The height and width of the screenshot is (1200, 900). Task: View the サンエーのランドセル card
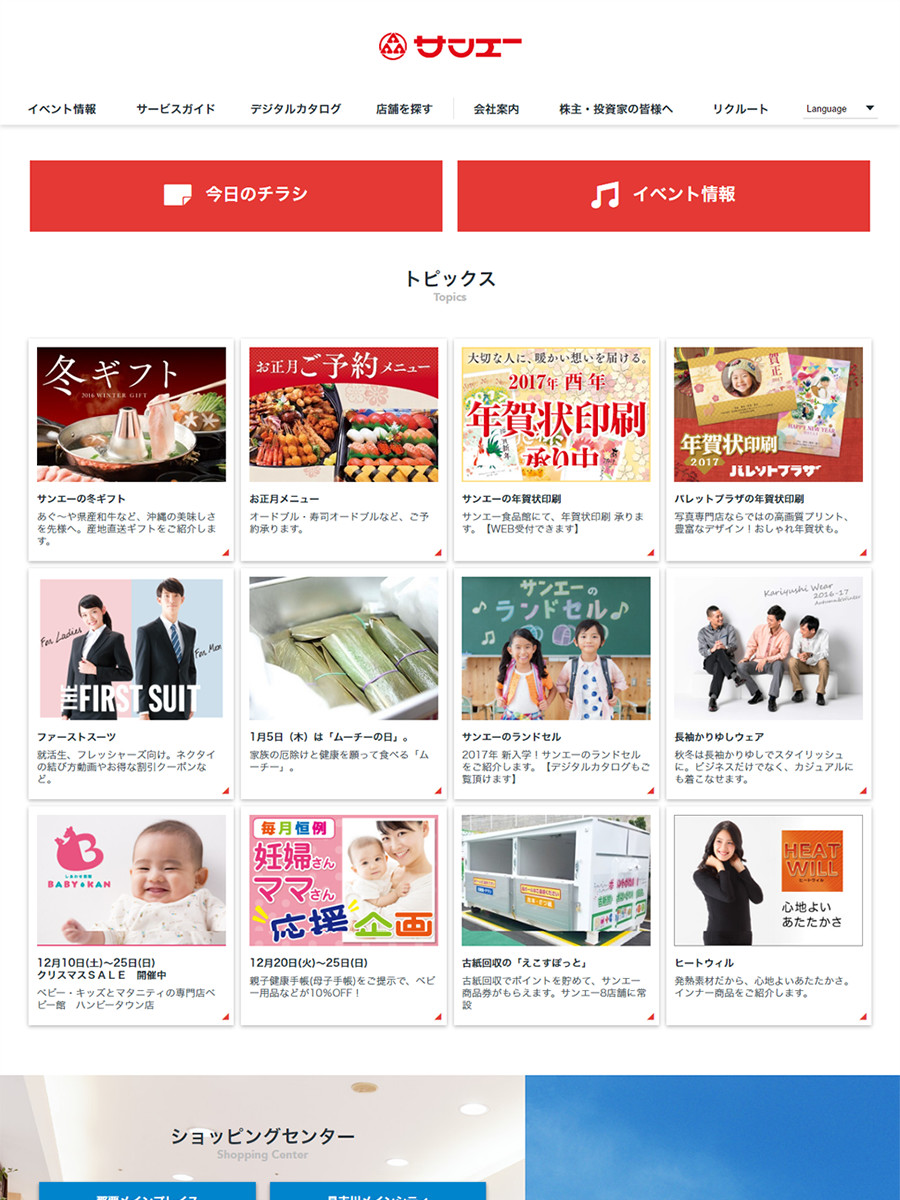pyautogui.click(x=556, y=683)
